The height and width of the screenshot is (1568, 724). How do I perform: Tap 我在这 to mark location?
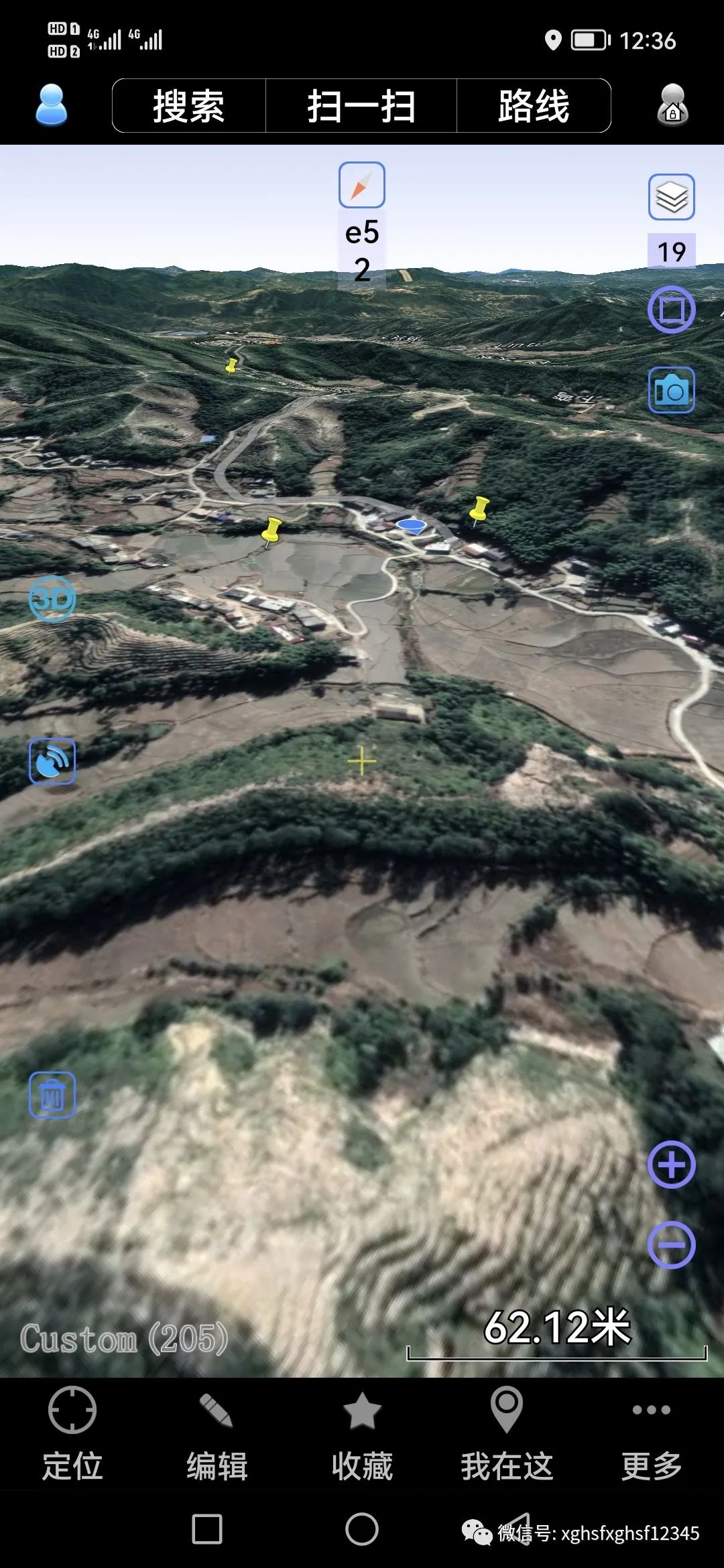click(x=507, y=1434)
